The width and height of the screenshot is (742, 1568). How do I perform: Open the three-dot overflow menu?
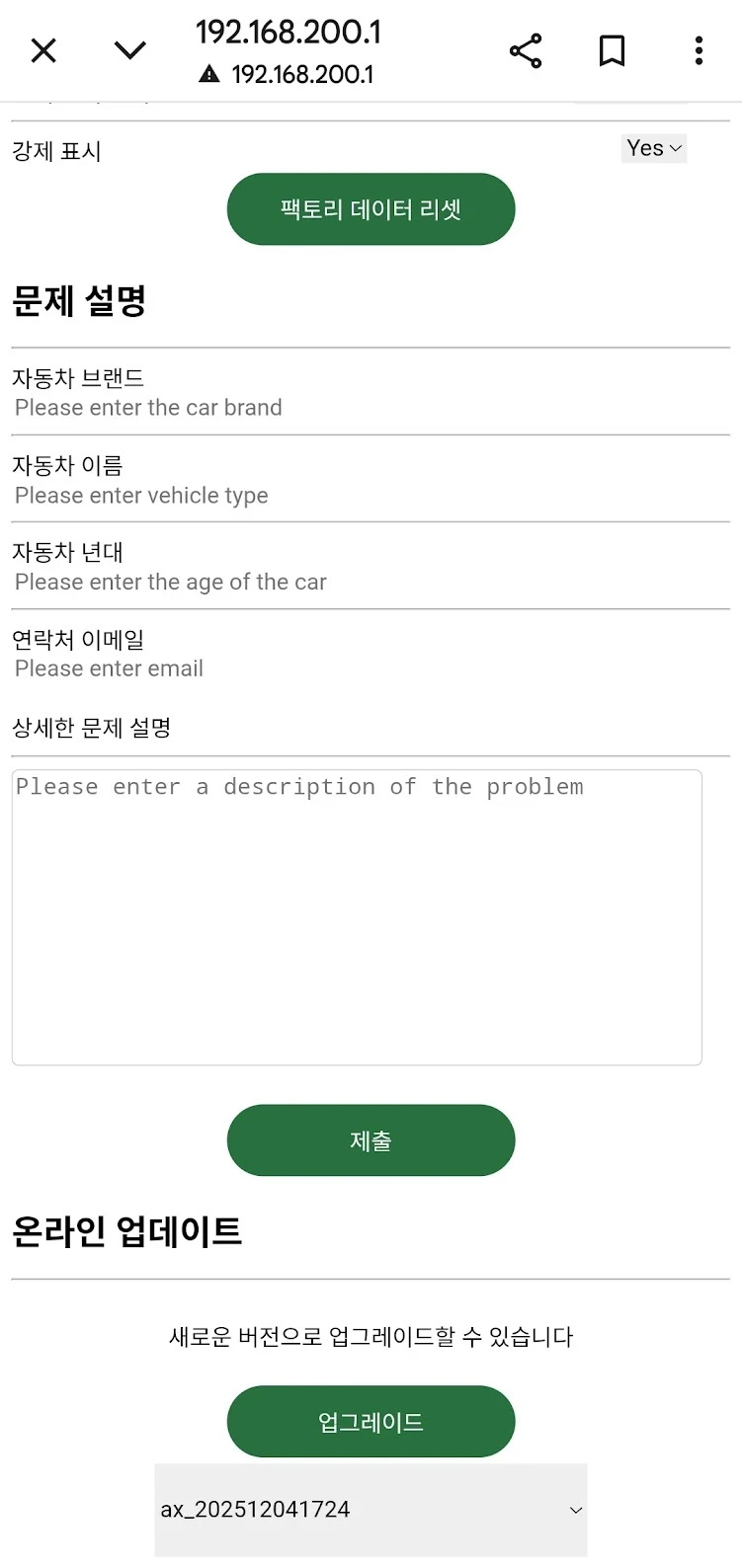pyautogui.click(x=699, y=50)
